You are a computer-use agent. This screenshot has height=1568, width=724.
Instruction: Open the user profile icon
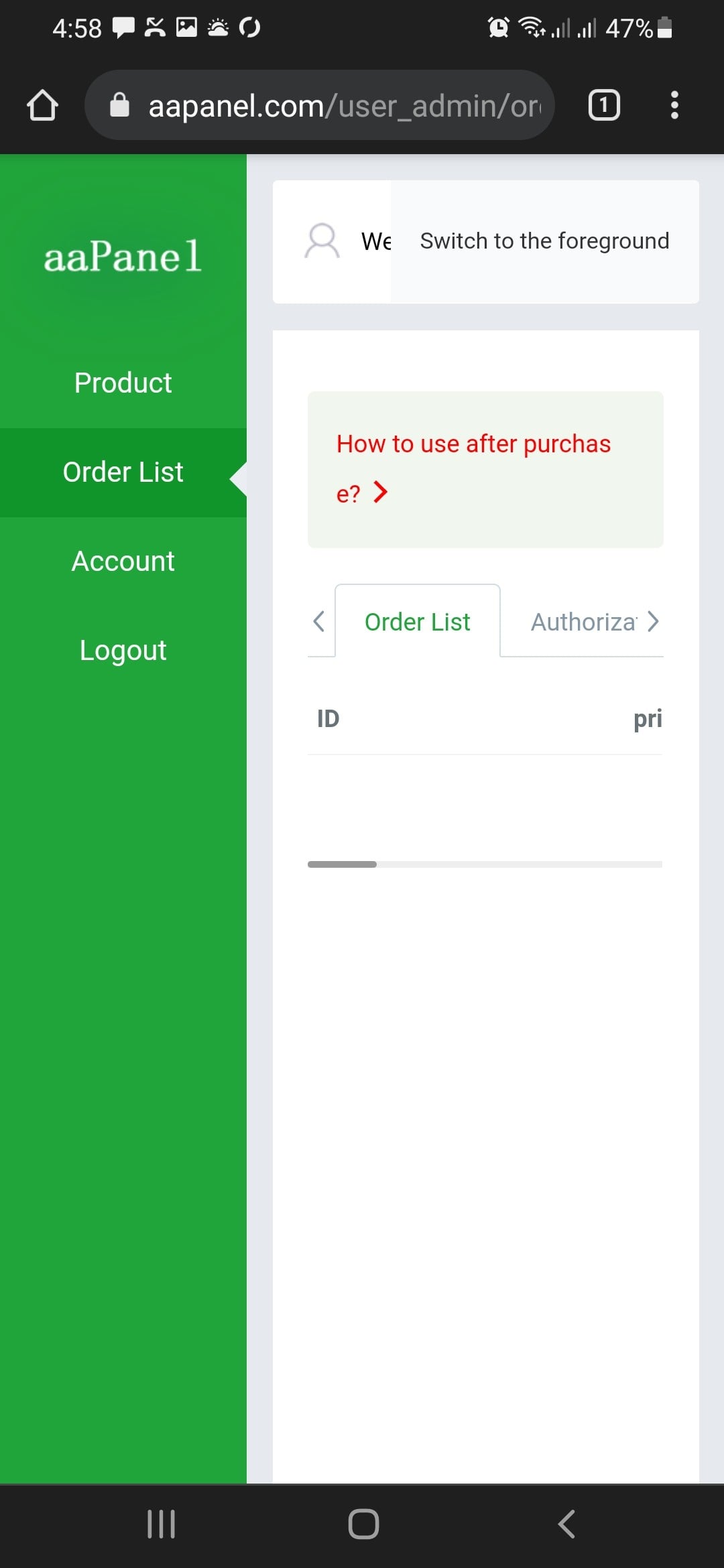coord(322,241)
